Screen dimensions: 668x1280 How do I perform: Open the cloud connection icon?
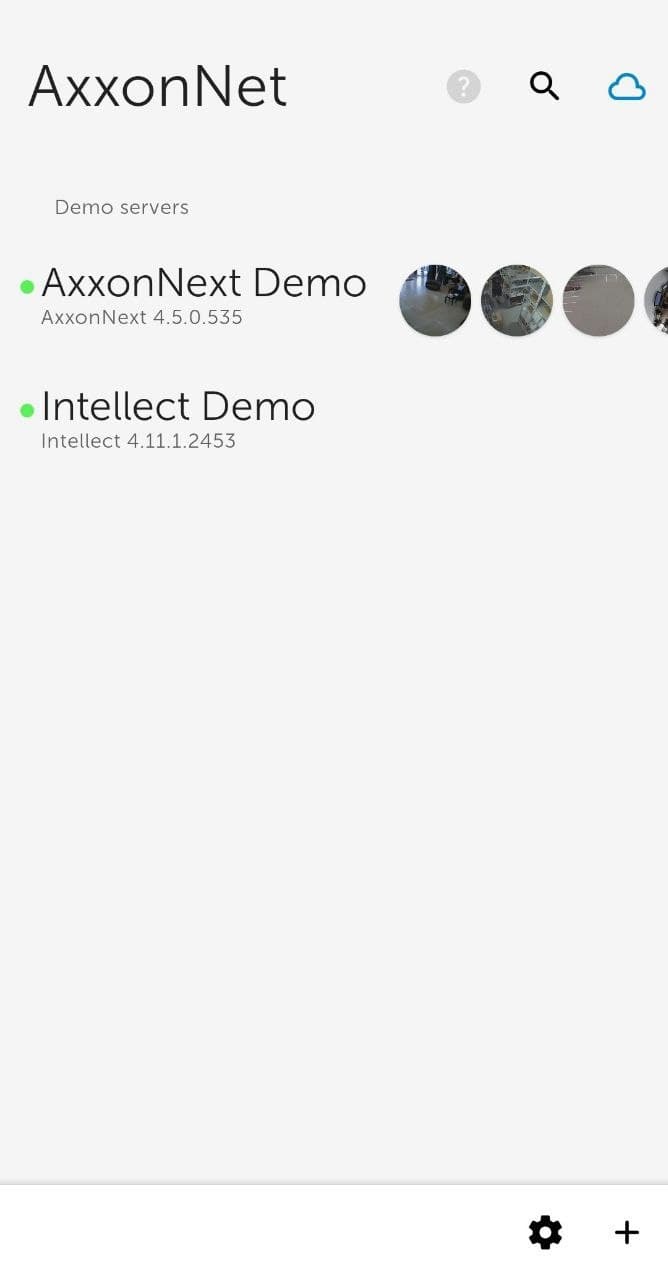point(627,87)
